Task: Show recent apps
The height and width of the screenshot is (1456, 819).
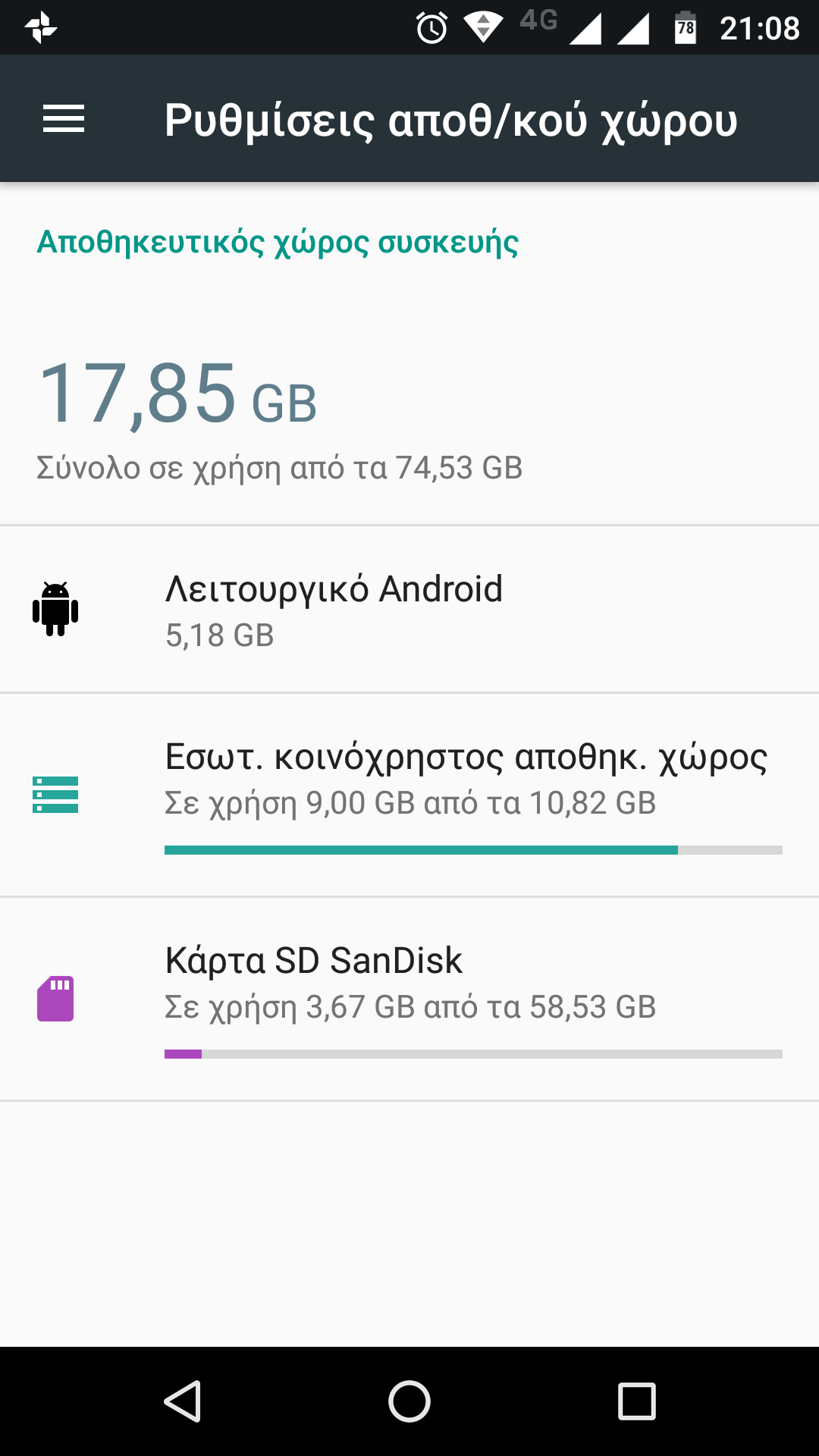Action: coord(636,1401)
